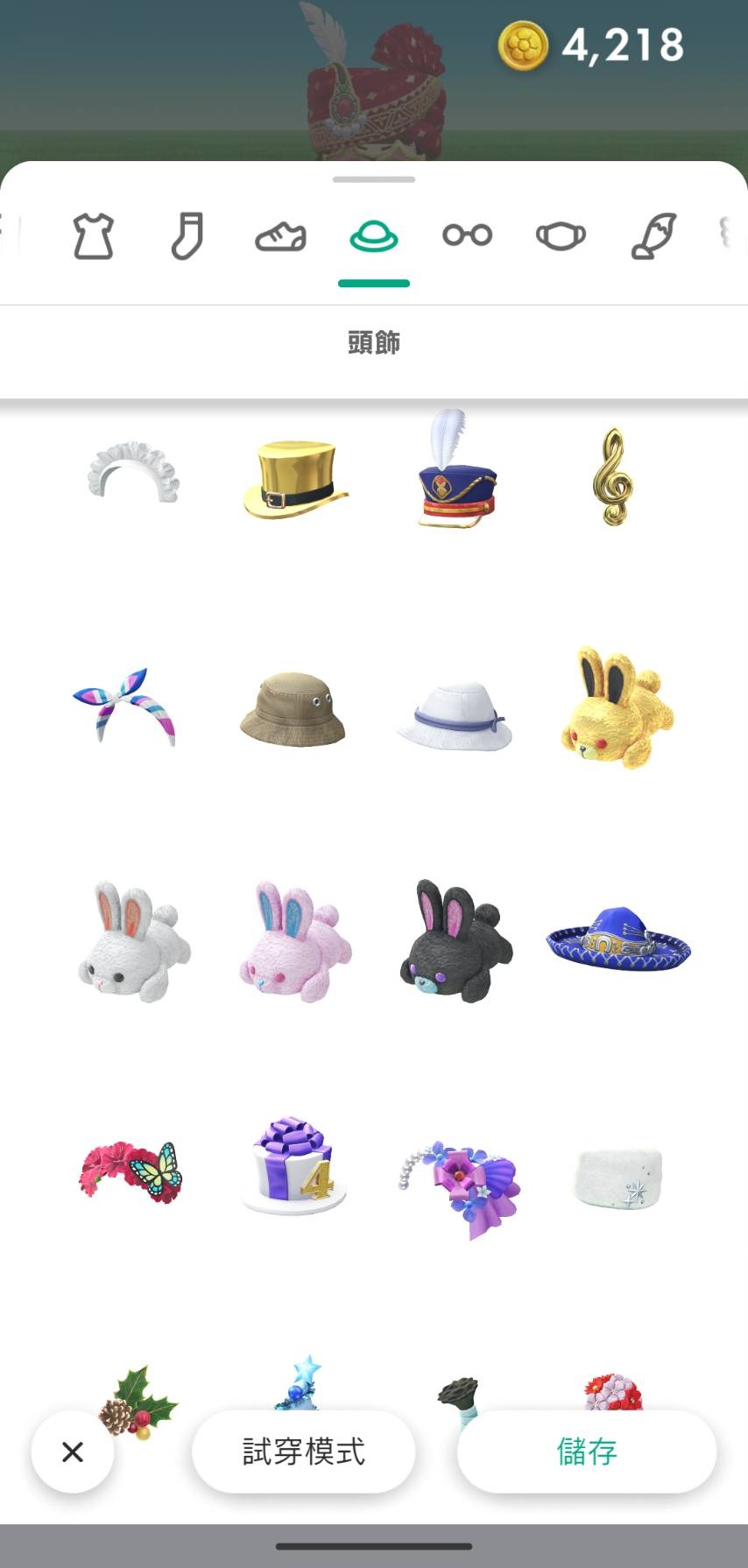Select the white frilly maid headband

pos(133,473)
